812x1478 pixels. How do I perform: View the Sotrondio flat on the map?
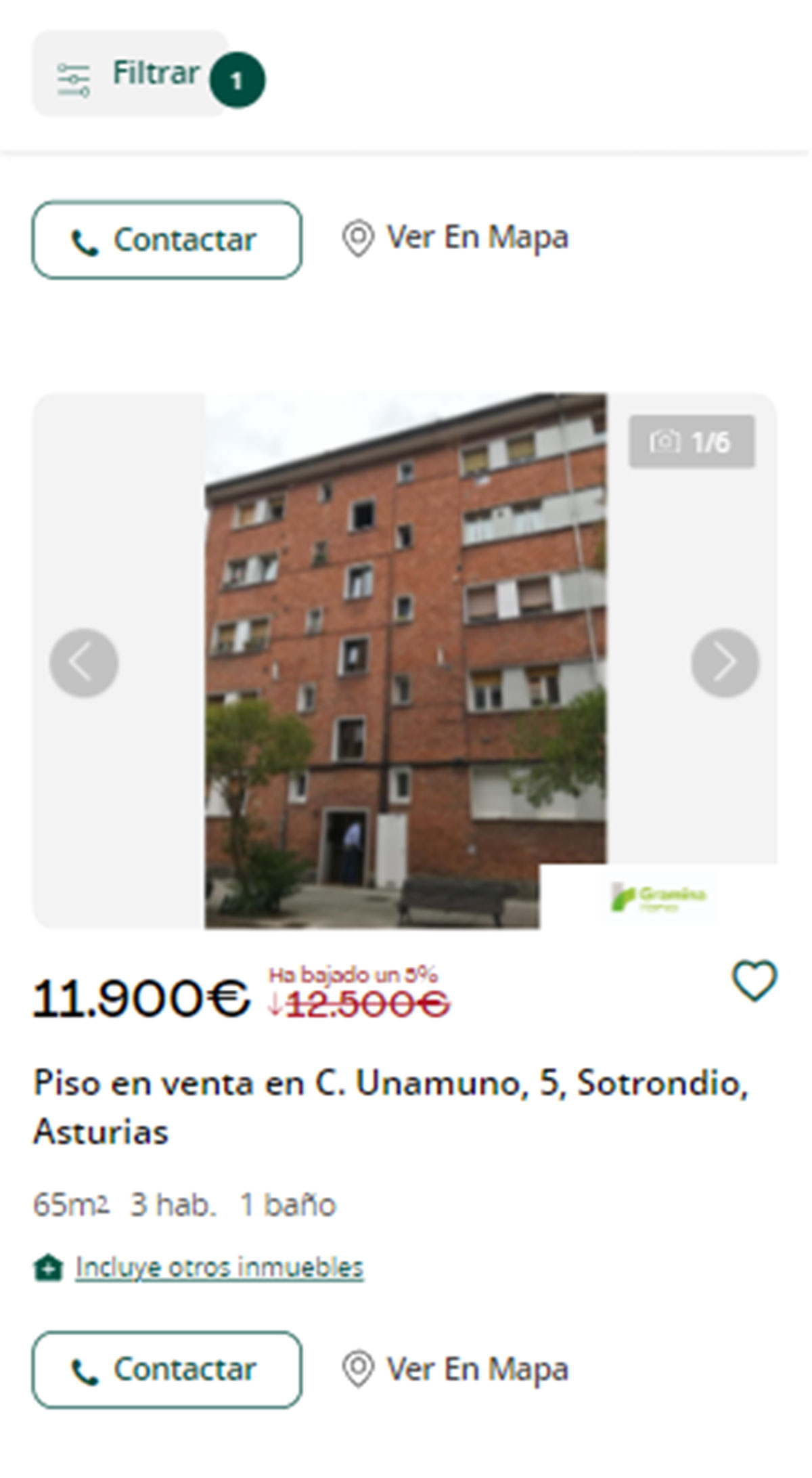pos(455,1369)
